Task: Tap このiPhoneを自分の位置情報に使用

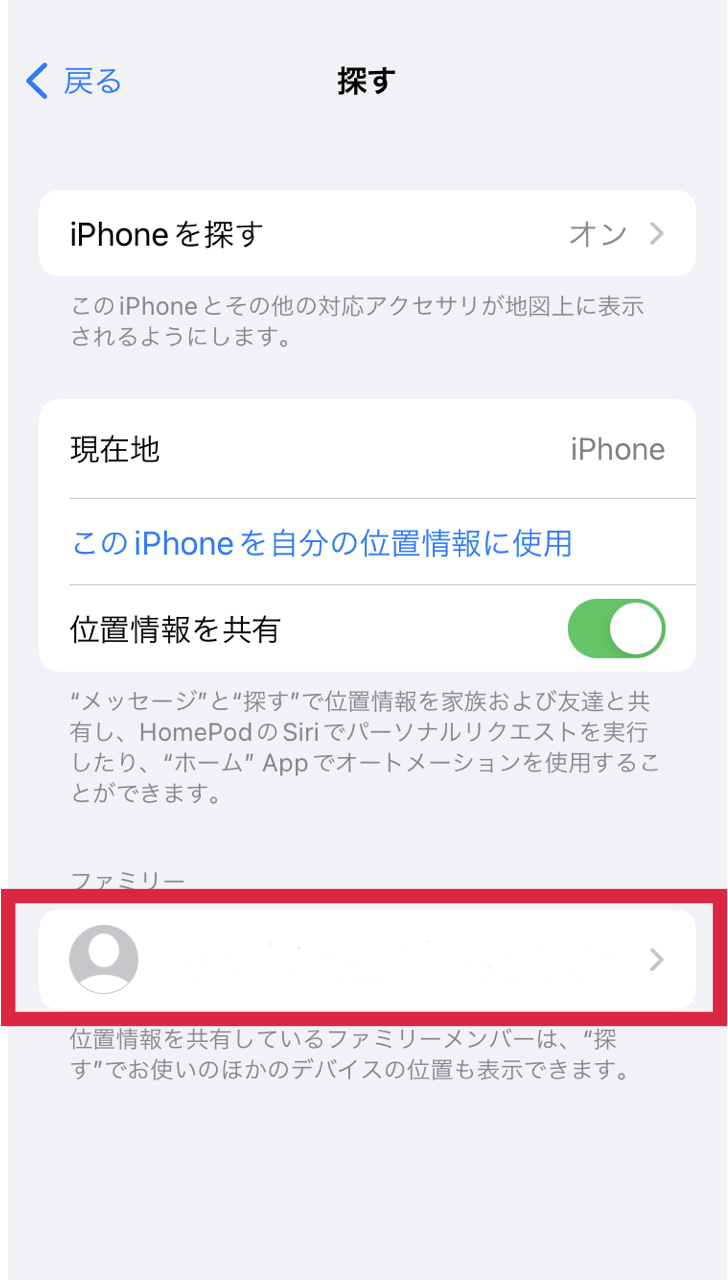Action: [x=322, y=543]
